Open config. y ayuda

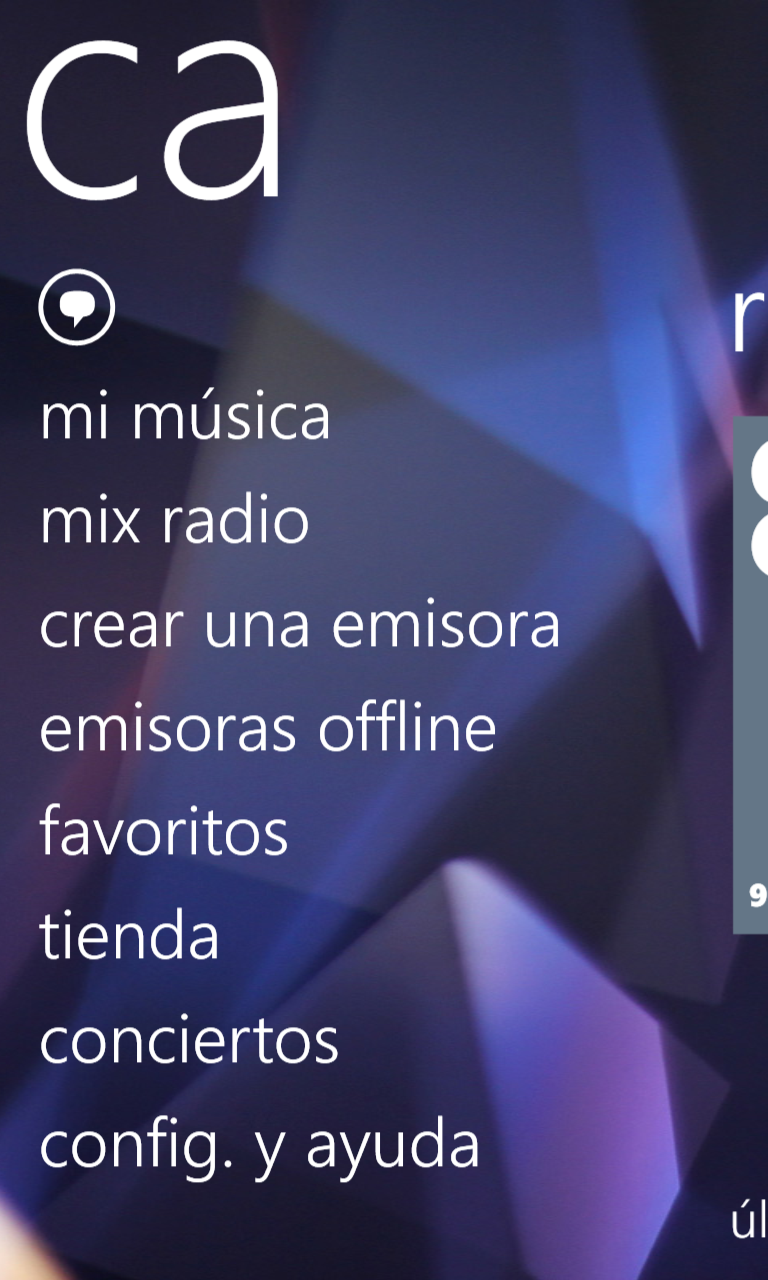(x=259, y=1146)
